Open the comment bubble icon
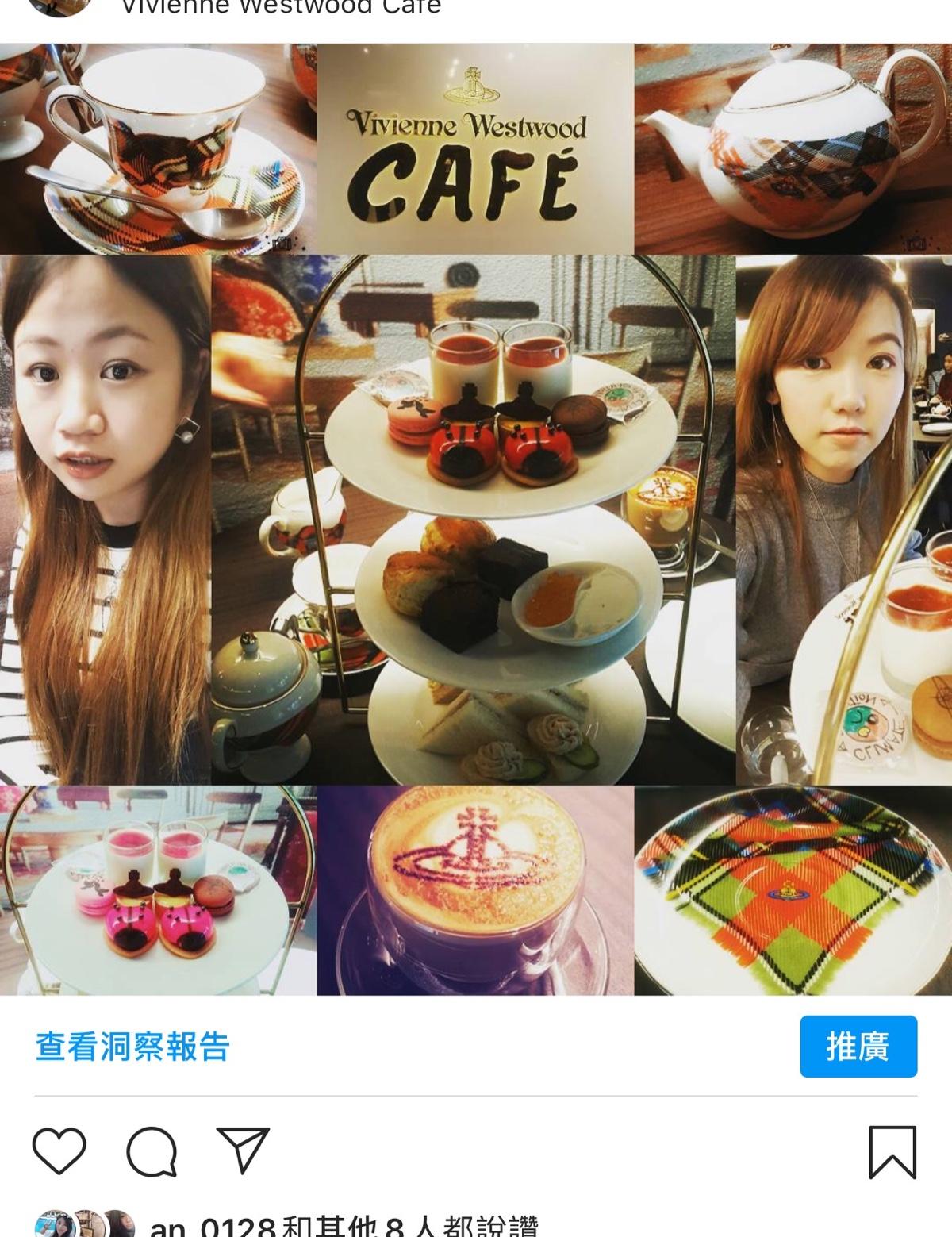Viewport: 952px width, 1237px height. [x=152, y=1151]
